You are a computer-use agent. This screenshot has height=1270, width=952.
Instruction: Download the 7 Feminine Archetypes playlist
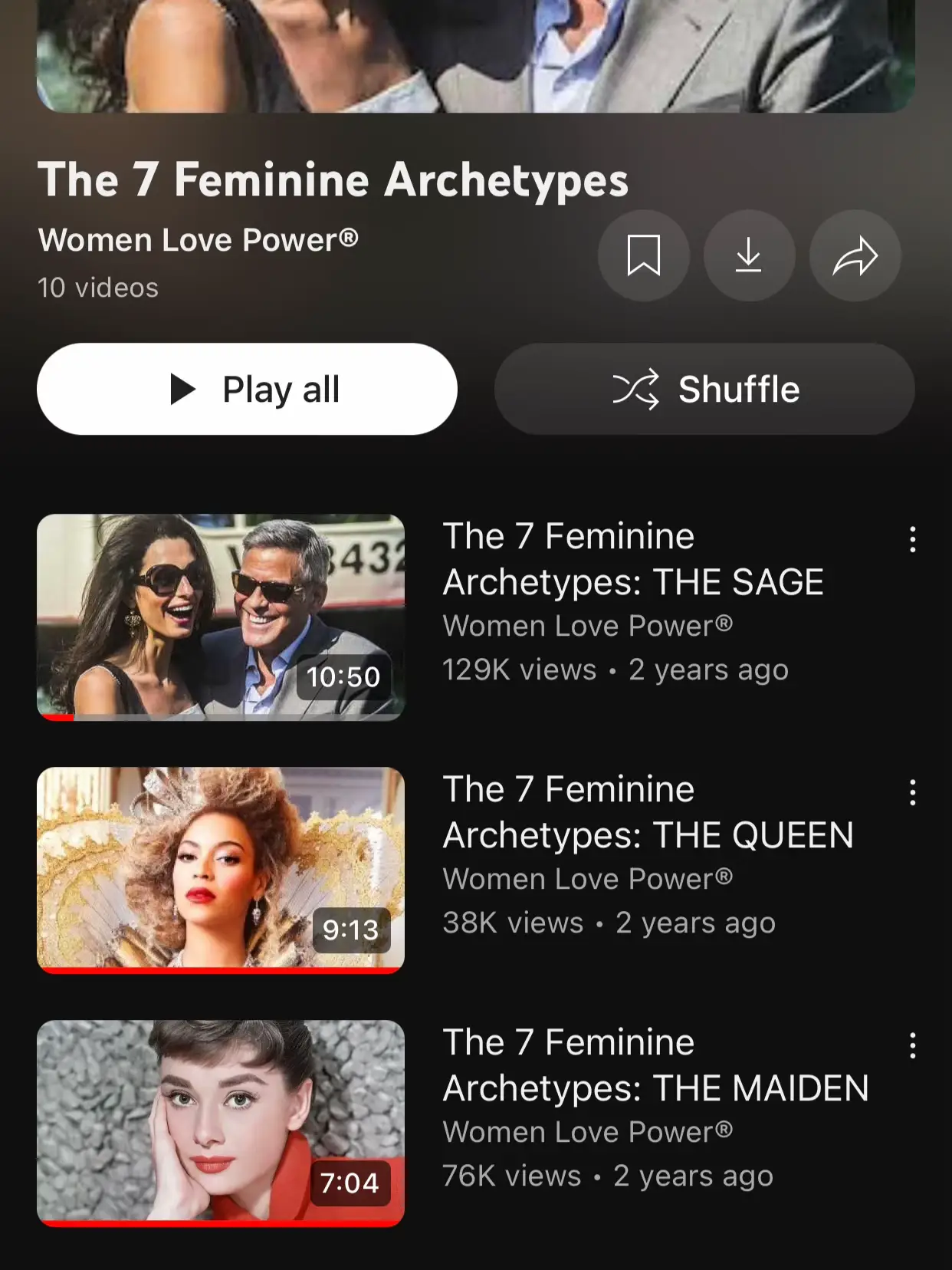point(749,256)
